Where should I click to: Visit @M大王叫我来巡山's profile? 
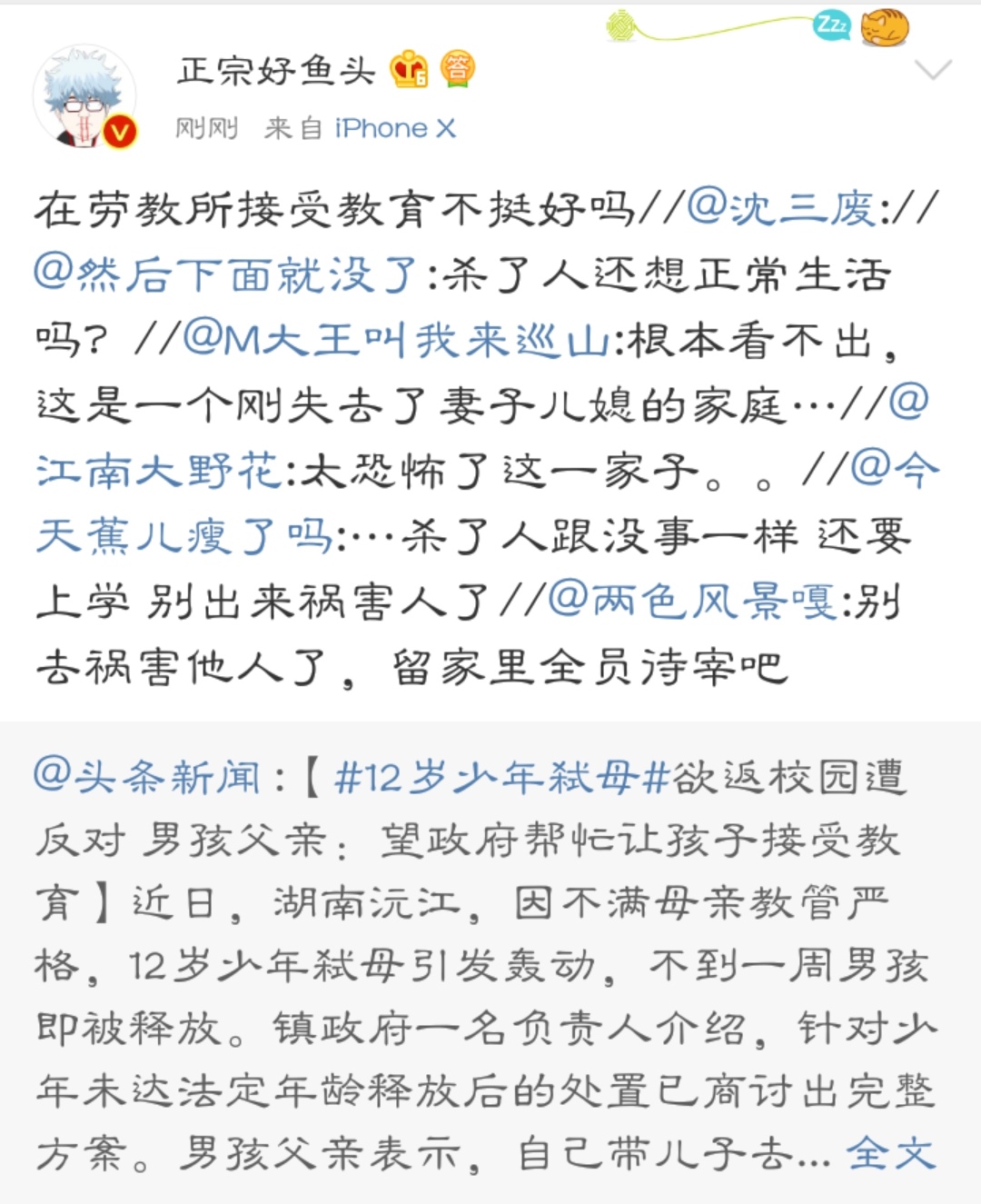(x=396, y=339)
